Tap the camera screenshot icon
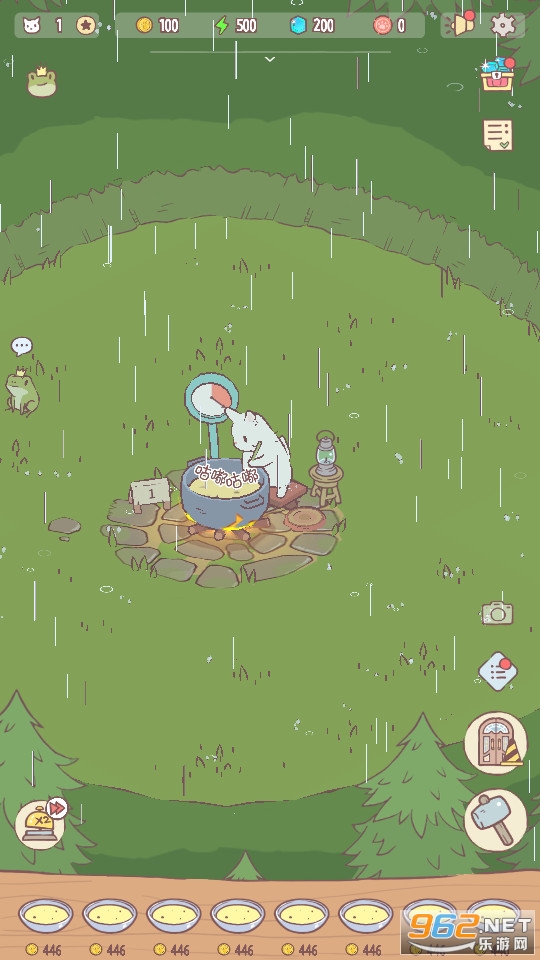The height and width of the screenshot is (960, 540). (497, 613)
